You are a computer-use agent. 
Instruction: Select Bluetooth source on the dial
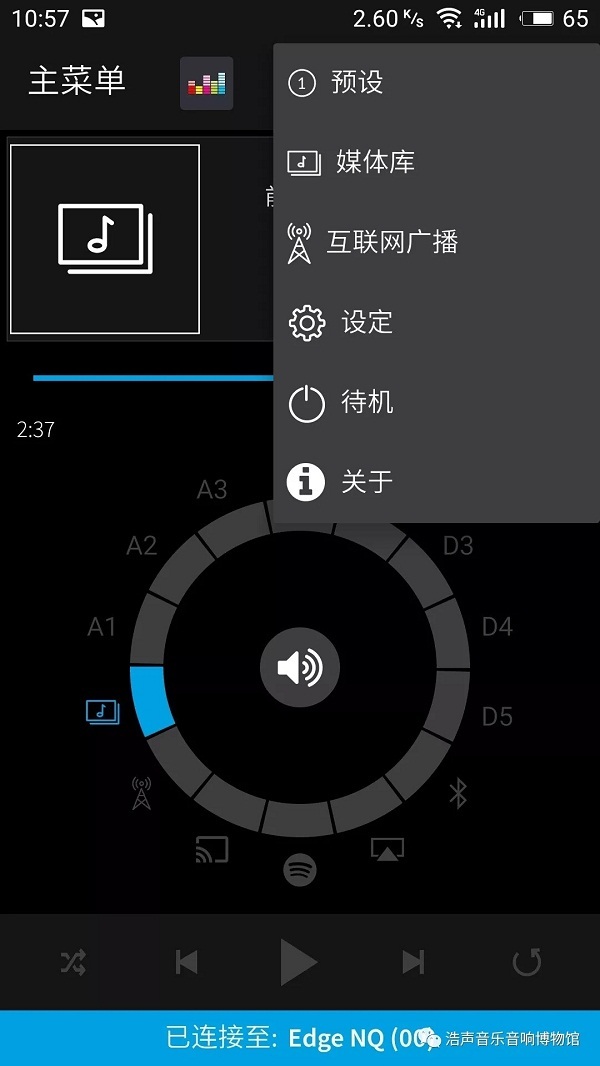pos(458,793)
